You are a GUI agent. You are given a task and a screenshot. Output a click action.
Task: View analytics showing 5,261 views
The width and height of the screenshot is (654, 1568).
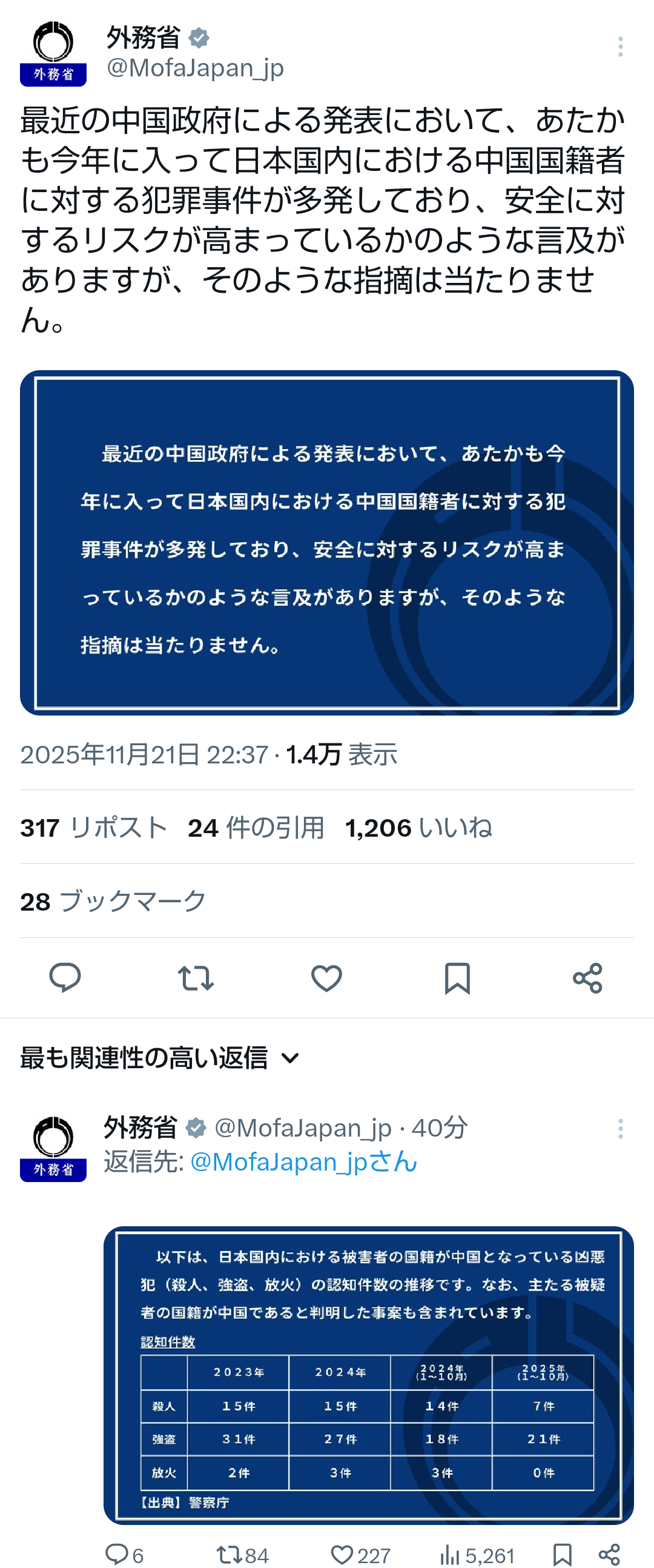(x=478, y=1555)
